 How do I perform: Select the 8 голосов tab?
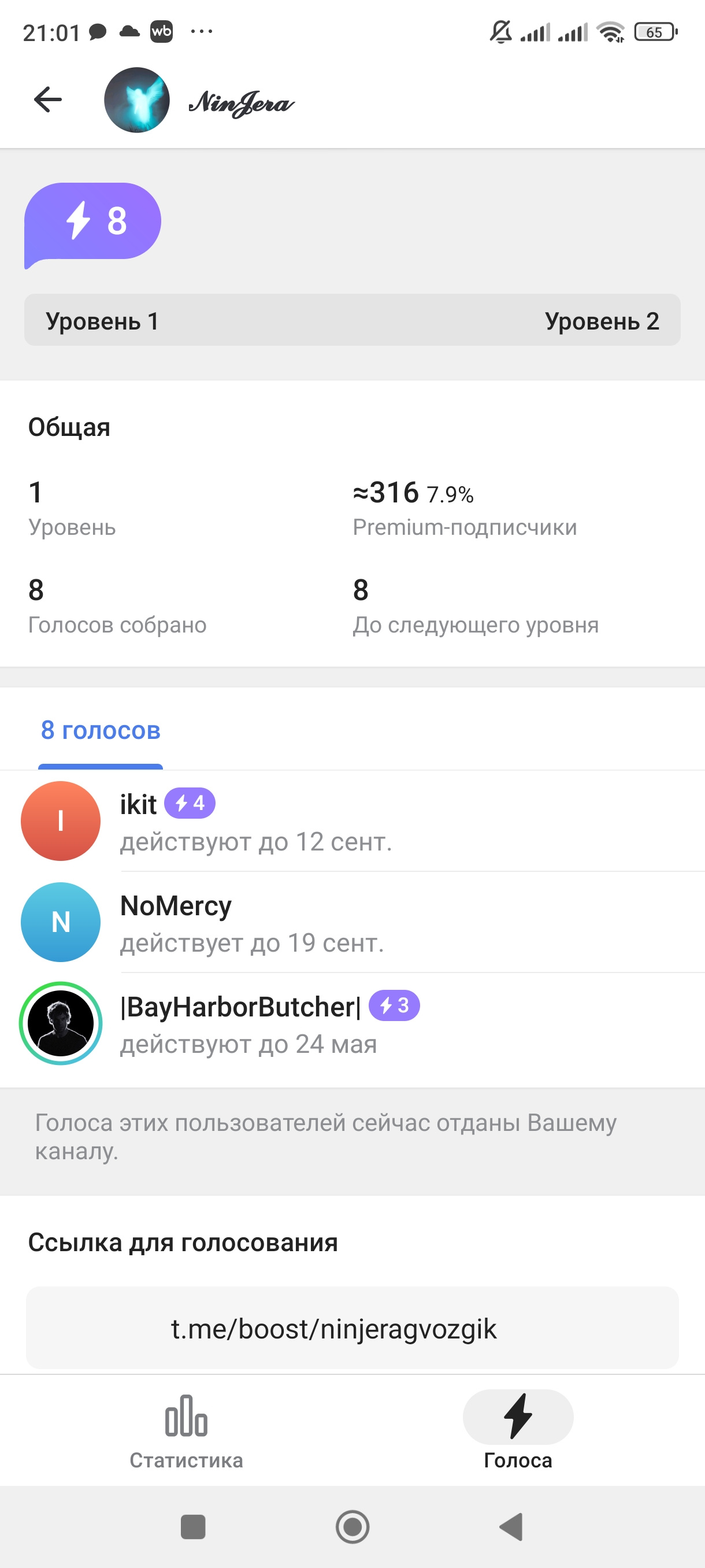[101, 730]
